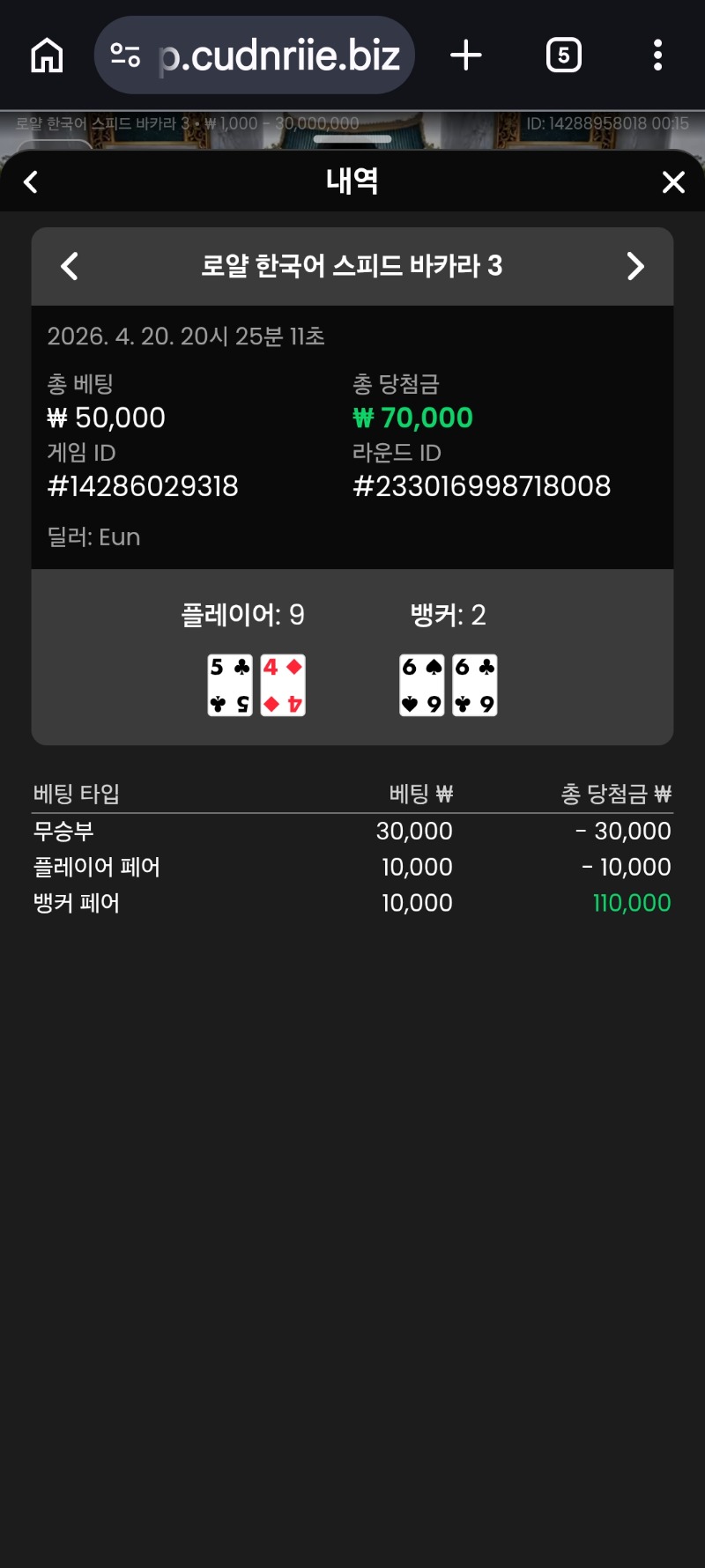The height and width of the screenshot is (1568, 705).
Task: Open a new browser tab
Action: 465,55
